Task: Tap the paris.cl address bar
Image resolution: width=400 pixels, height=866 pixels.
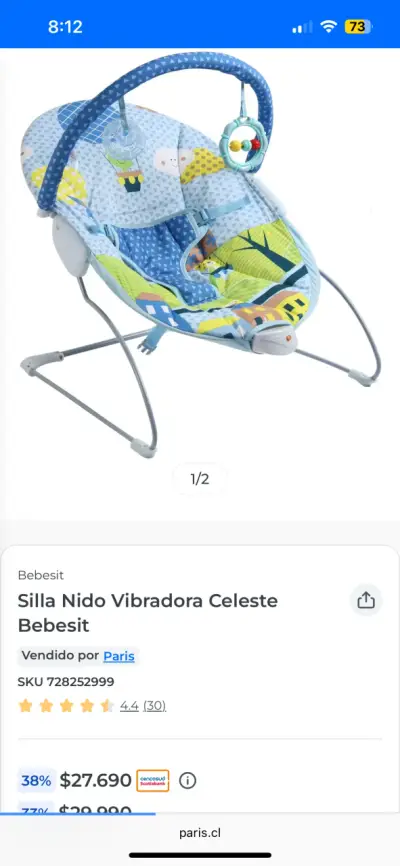Action: (199, 833)
